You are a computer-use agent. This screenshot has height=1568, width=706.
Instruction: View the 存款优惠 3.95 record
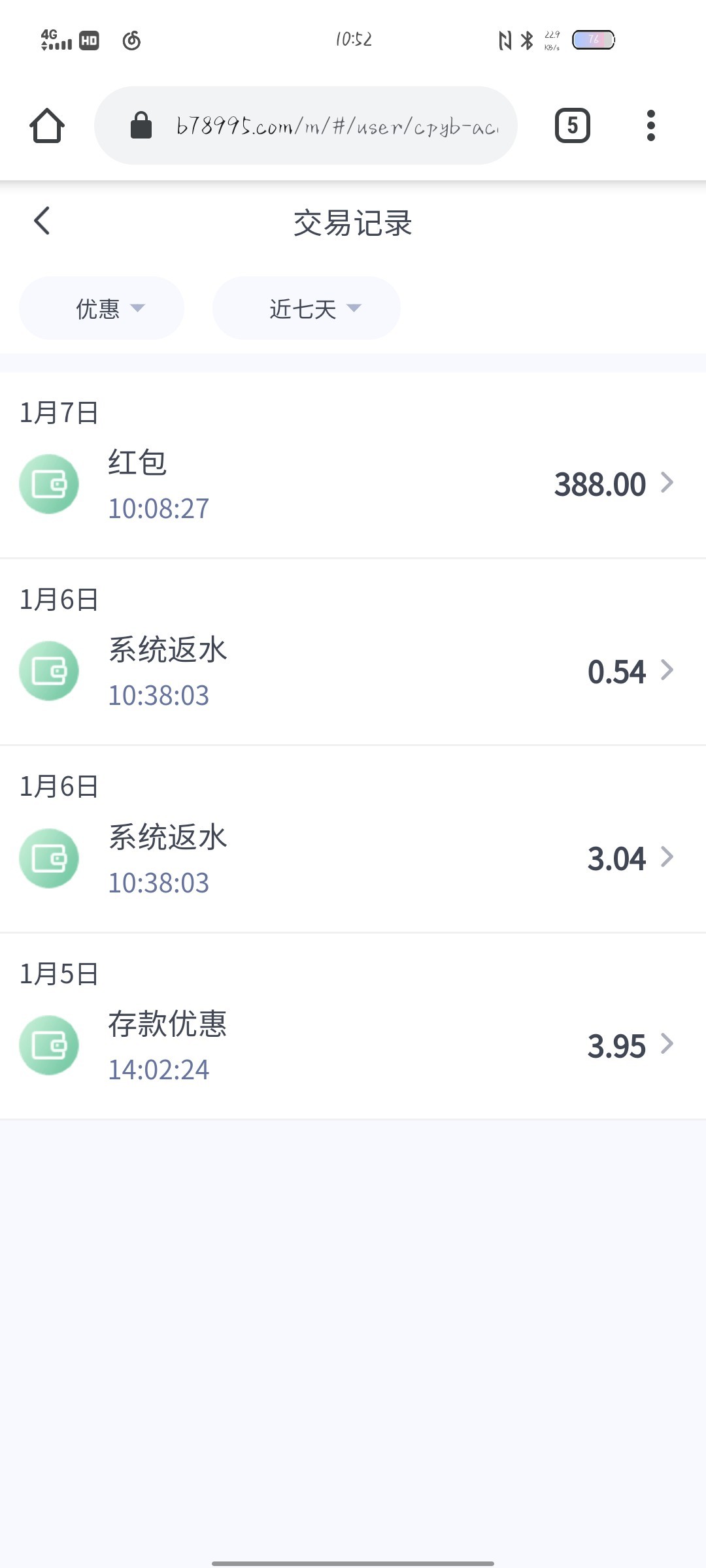tap(353, 1045)
